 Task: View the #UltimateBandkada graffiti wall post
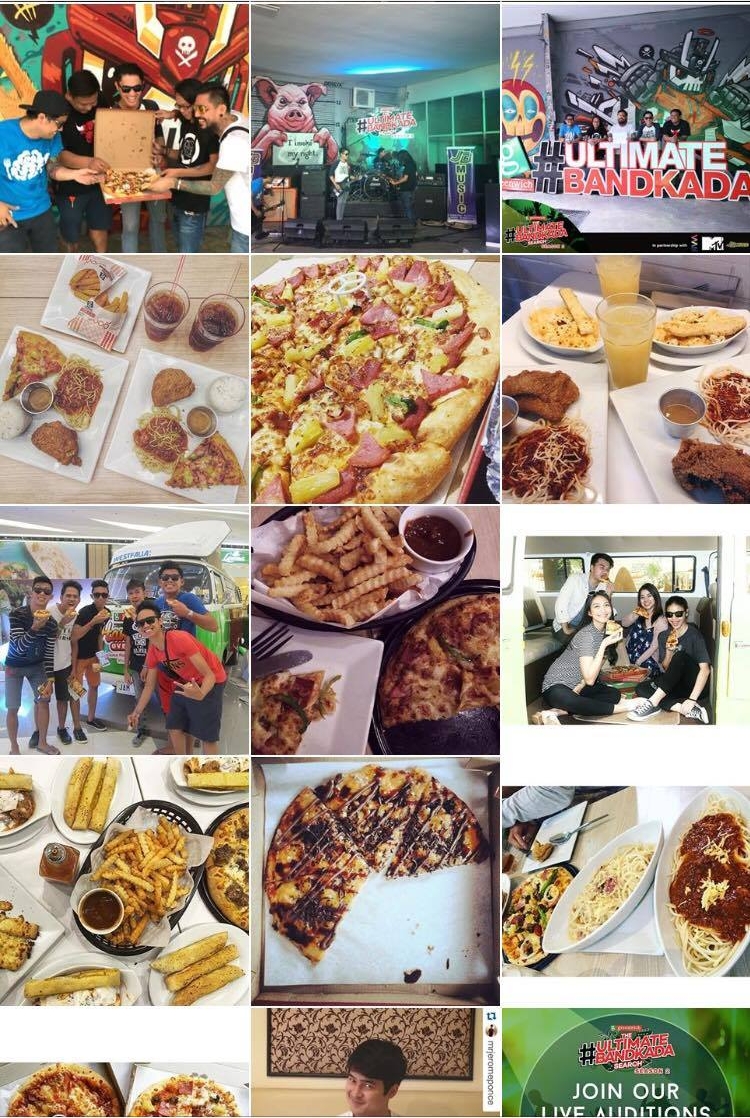tap(626, 128)
